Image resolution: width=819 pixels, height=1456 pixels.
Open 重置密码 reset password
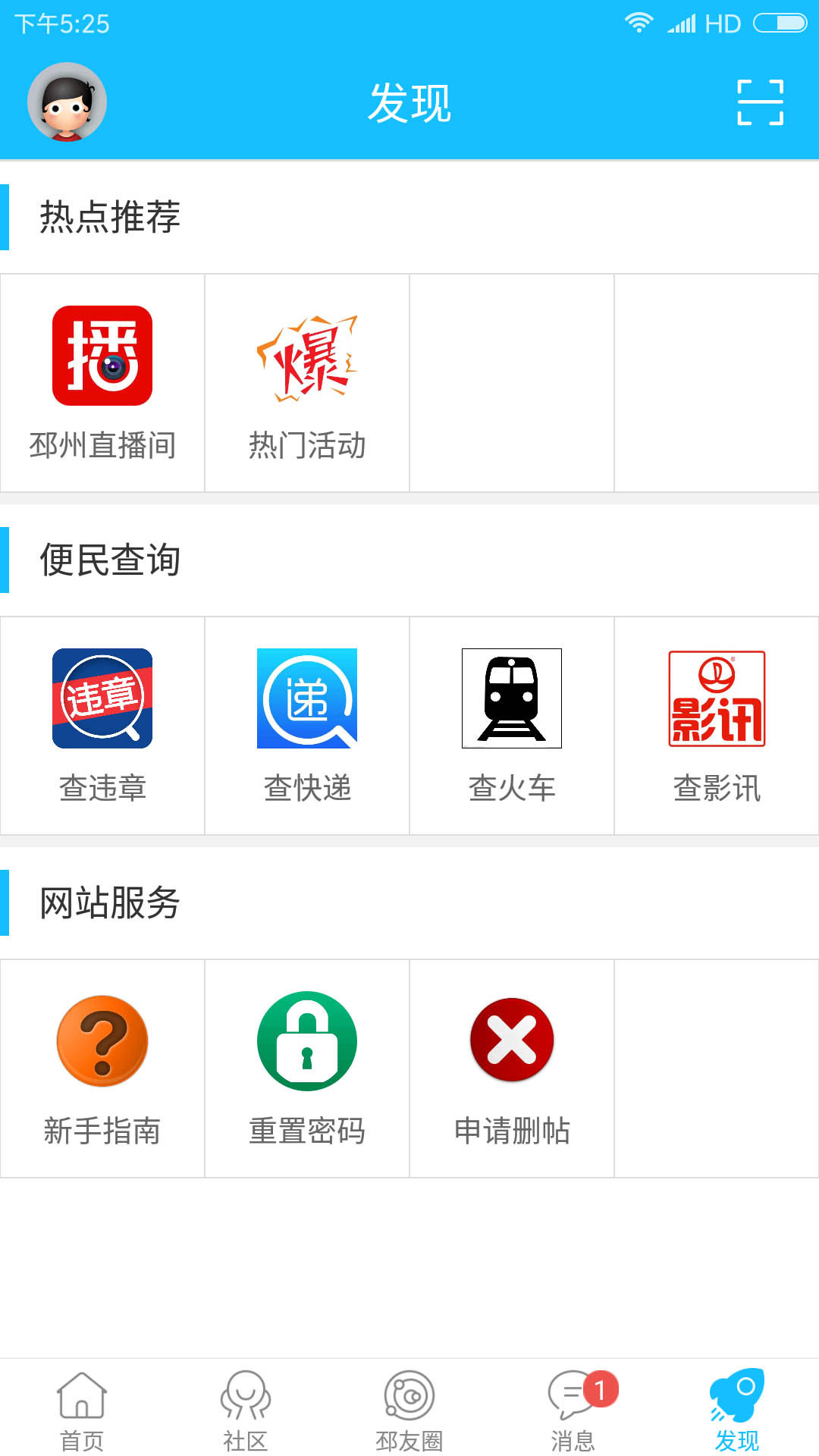[x=307, y=1068]
